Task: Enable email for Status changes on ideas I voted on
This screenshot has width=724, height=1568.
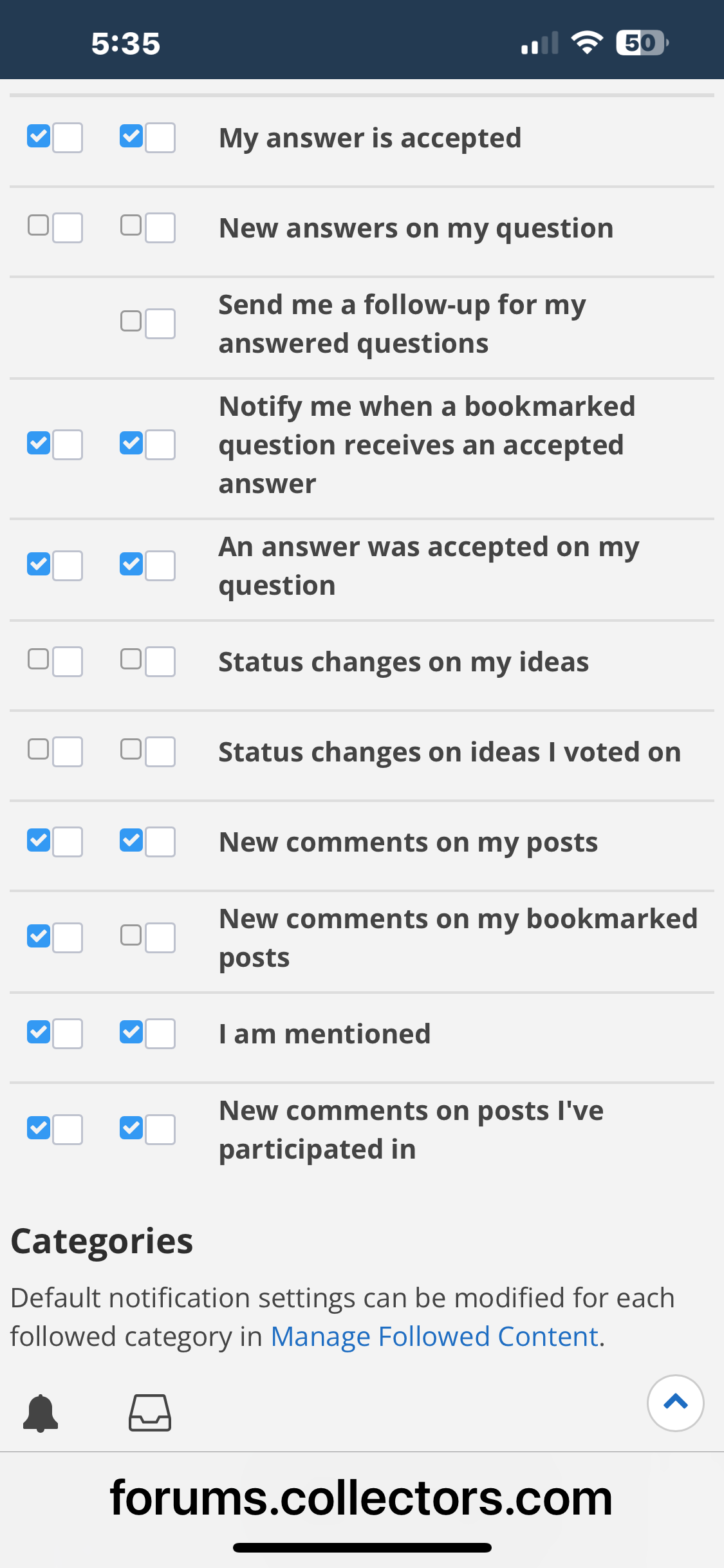Action: pyautogui.click(x=131, y=750)
